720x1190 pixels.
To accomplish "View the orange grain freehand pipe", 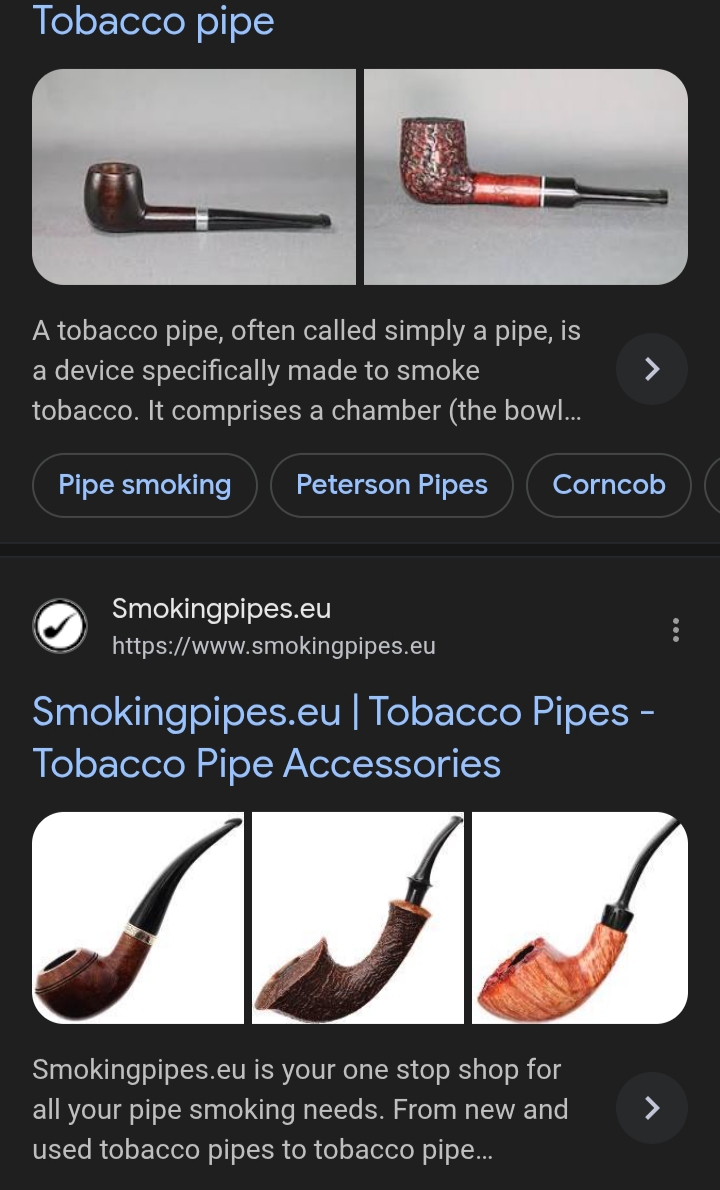I will pos(580,918).
